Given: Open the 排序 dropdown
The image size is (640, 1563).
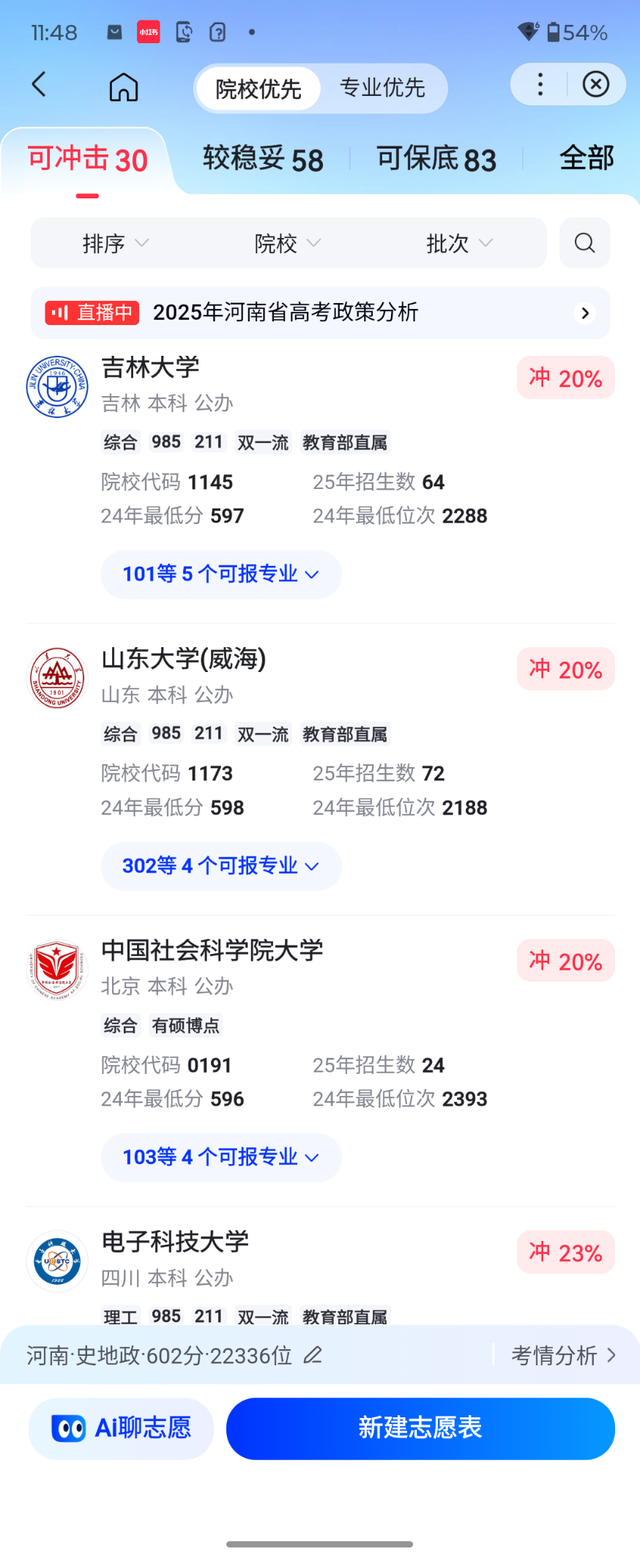Looking at the screenshot, I should (x=115, y=243).
